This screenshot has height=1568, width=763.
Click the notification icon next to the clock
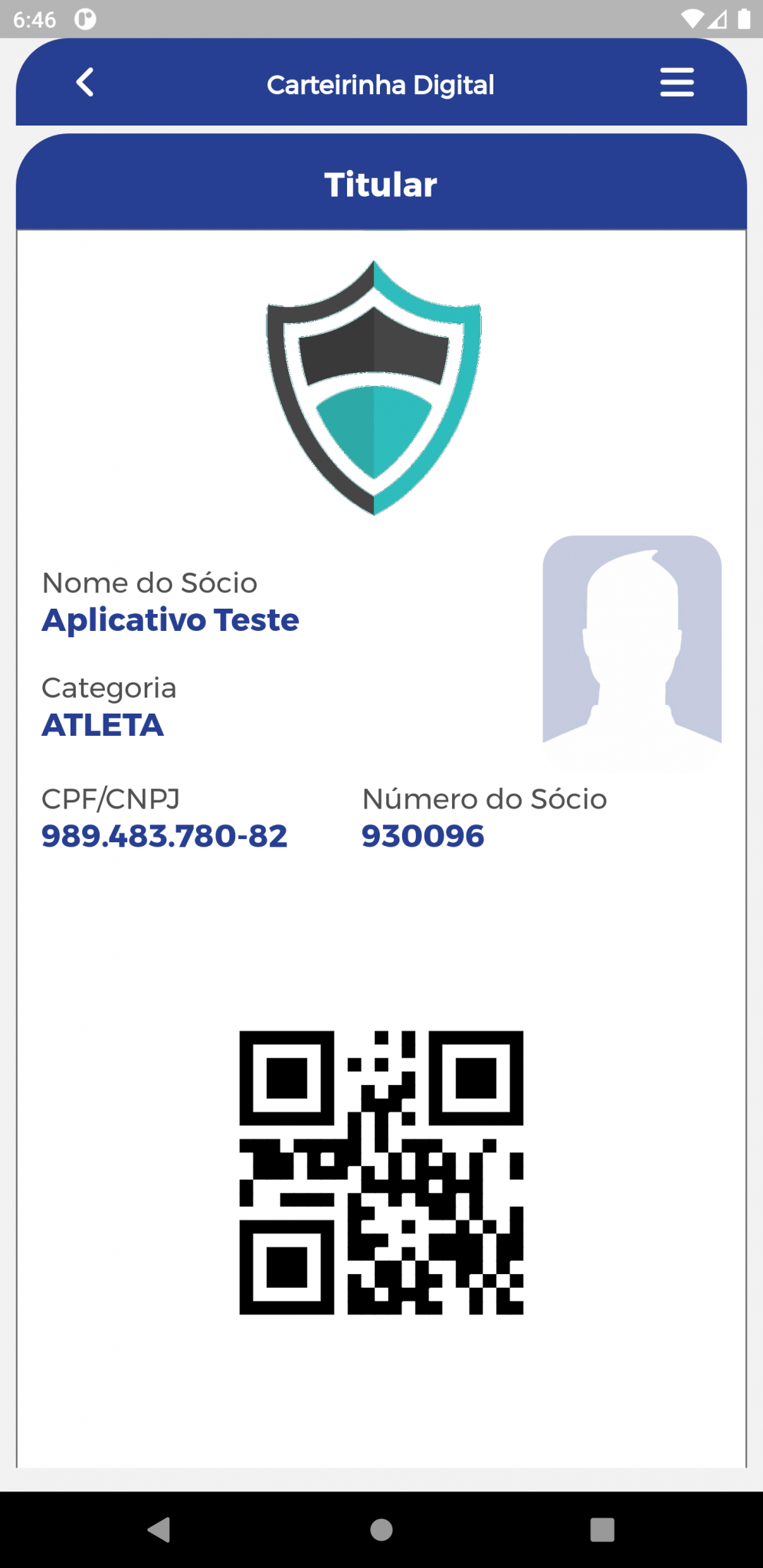coord(87,21)
